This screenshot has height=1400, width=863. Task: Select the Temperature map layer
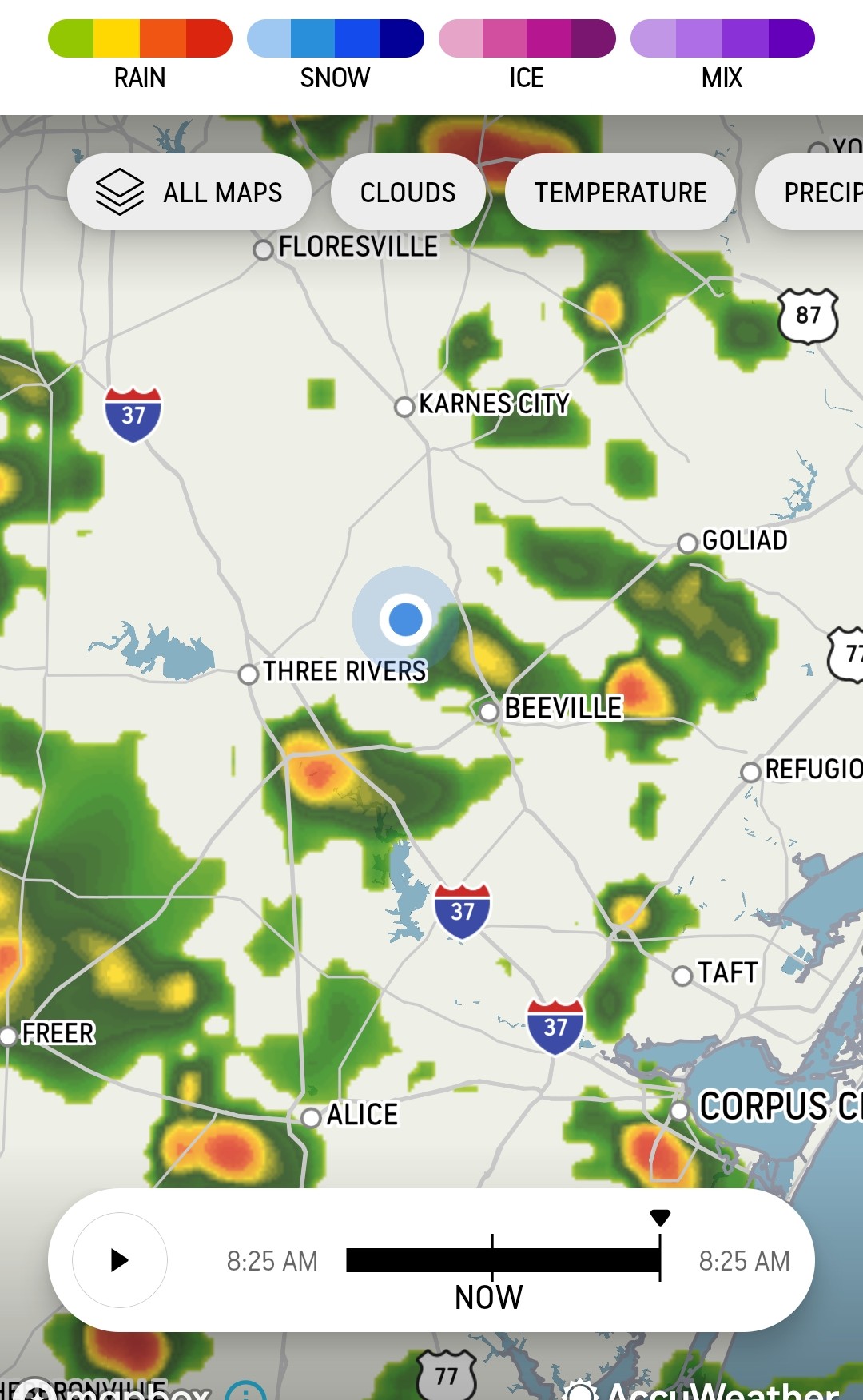click(x=620, y=193)
